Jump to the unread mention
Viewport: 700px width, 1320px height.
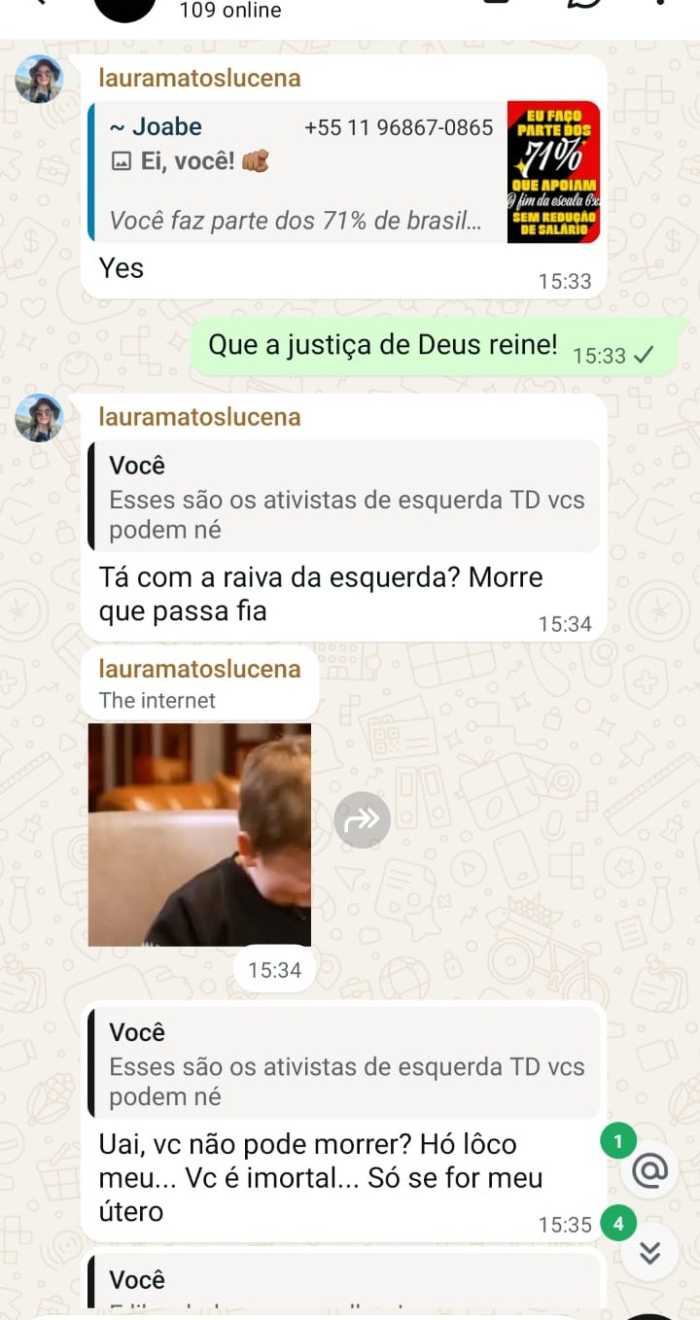pos(650,1169)
